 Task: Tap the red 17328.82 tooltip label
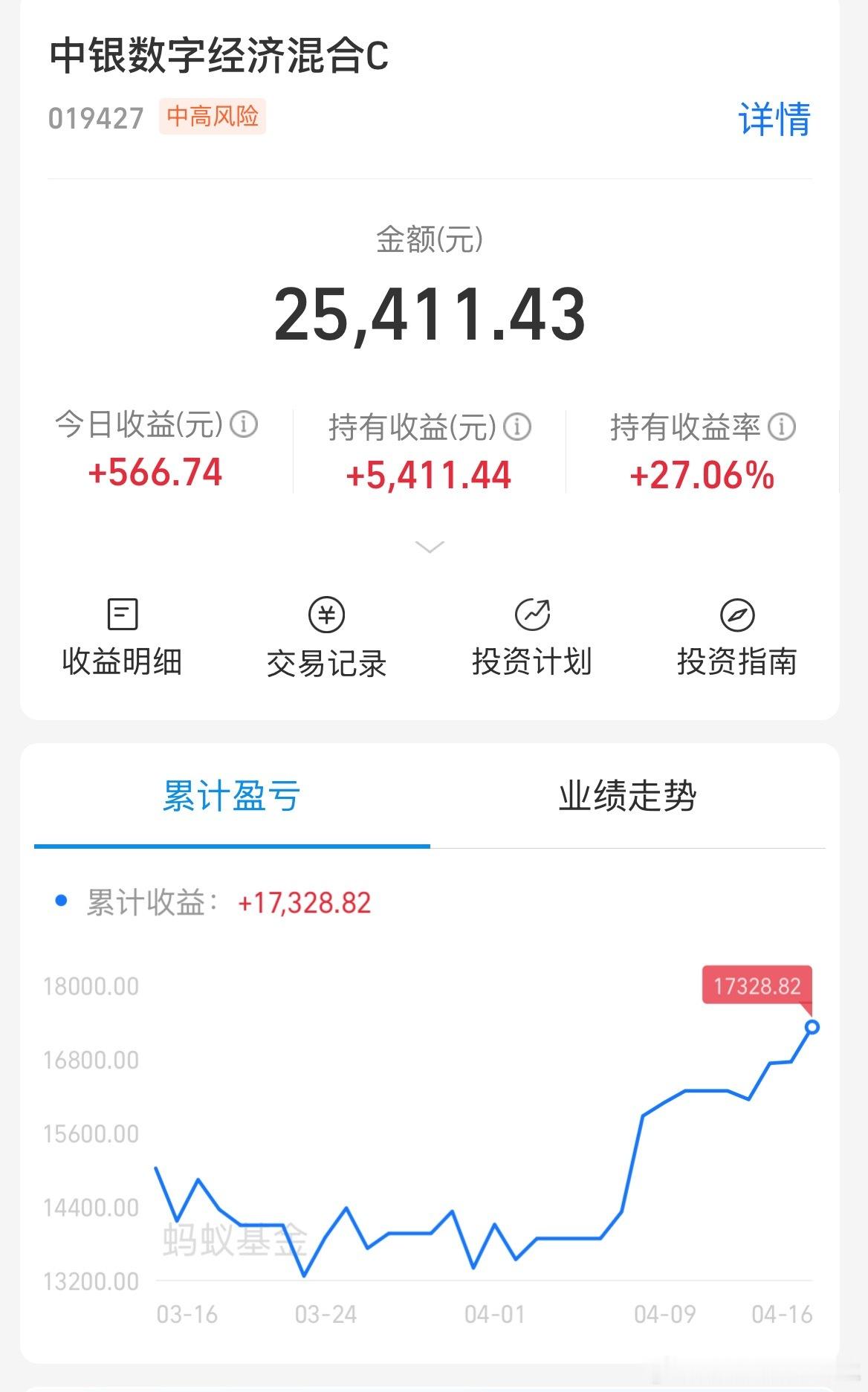(757, 985)
